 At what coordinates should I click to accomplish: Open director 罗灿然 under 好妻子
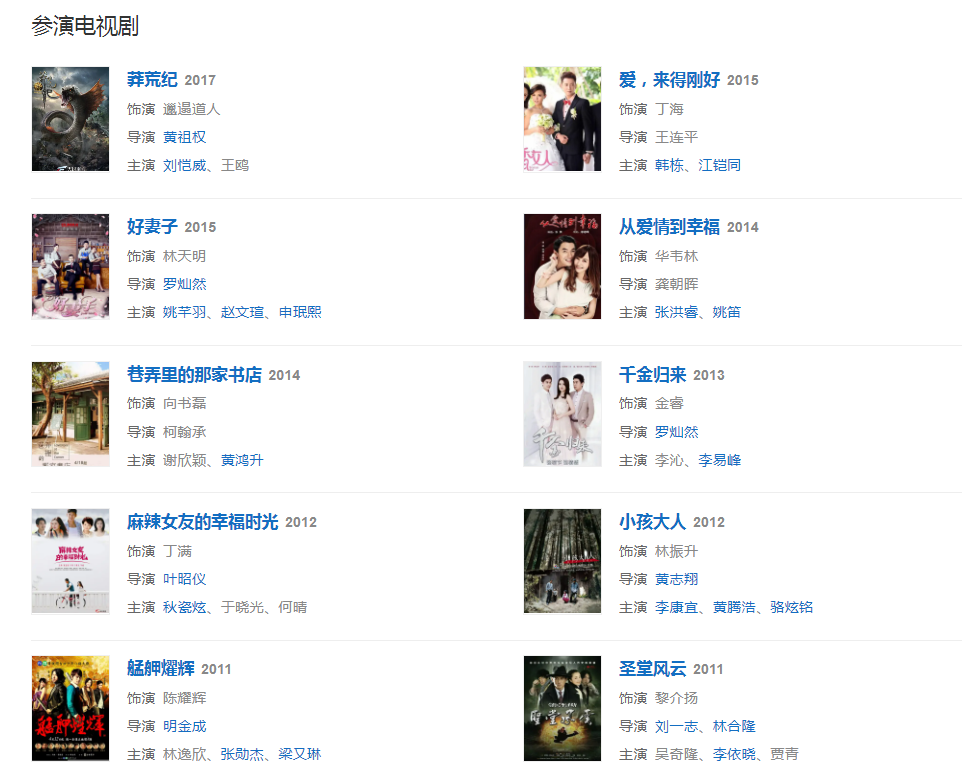pyautogui.click(x=184, y=284)
